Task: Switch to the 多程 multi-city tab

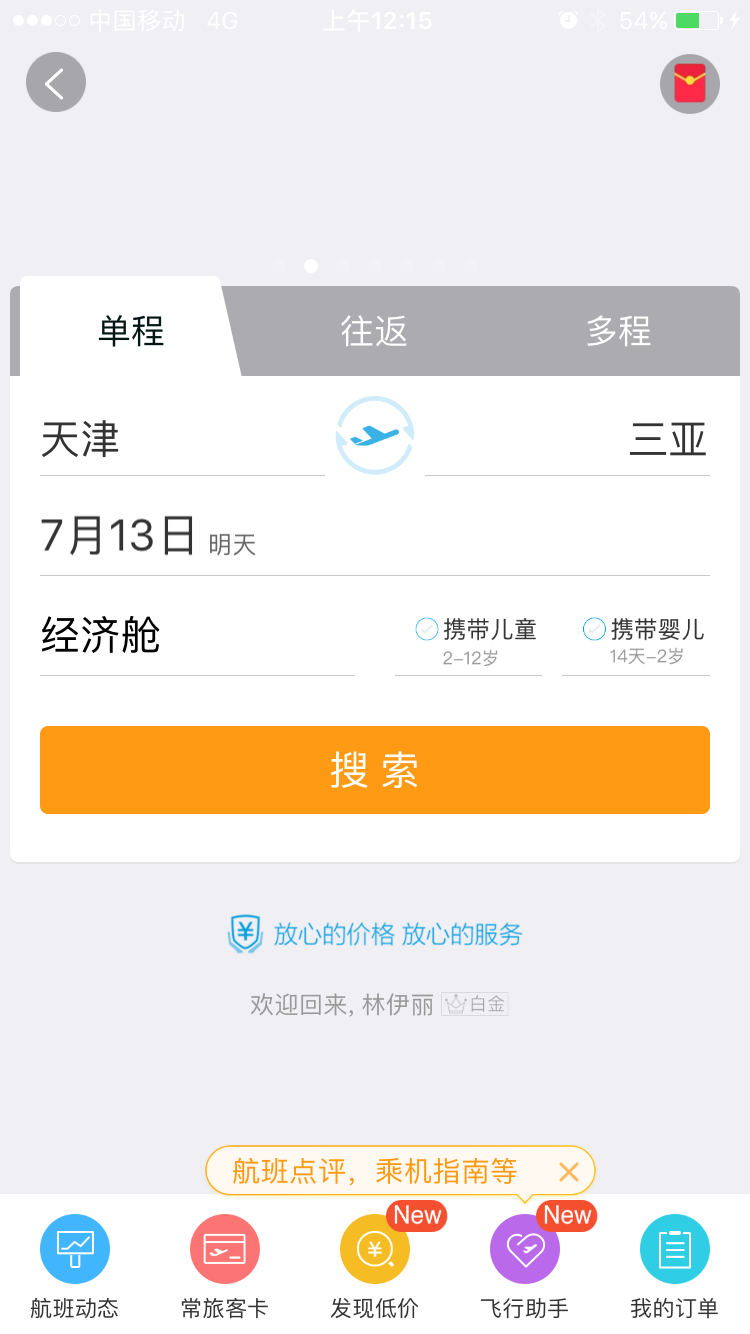Action: [618, 331]
